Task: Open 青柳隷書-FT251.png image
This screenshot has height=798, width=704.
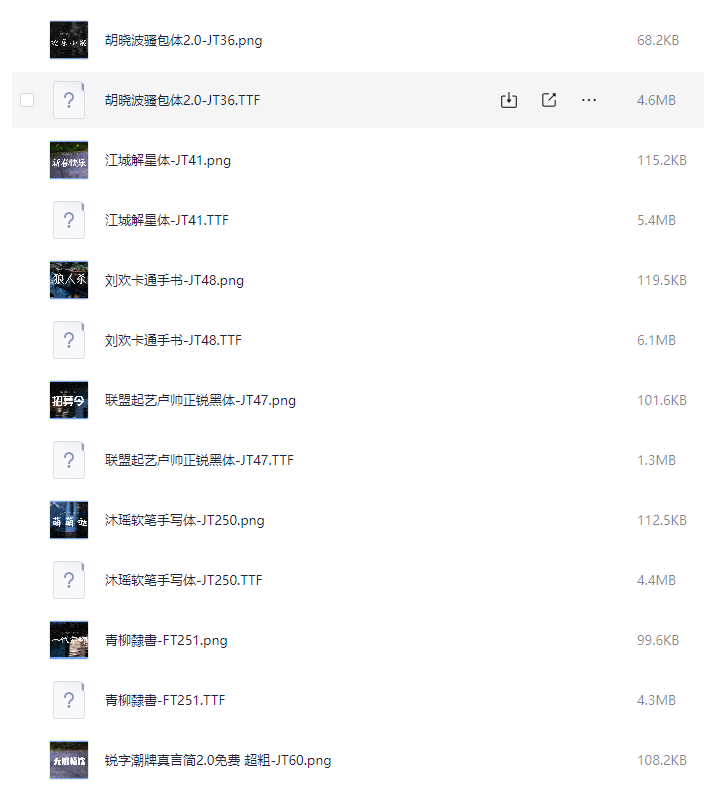Action: 166,640
